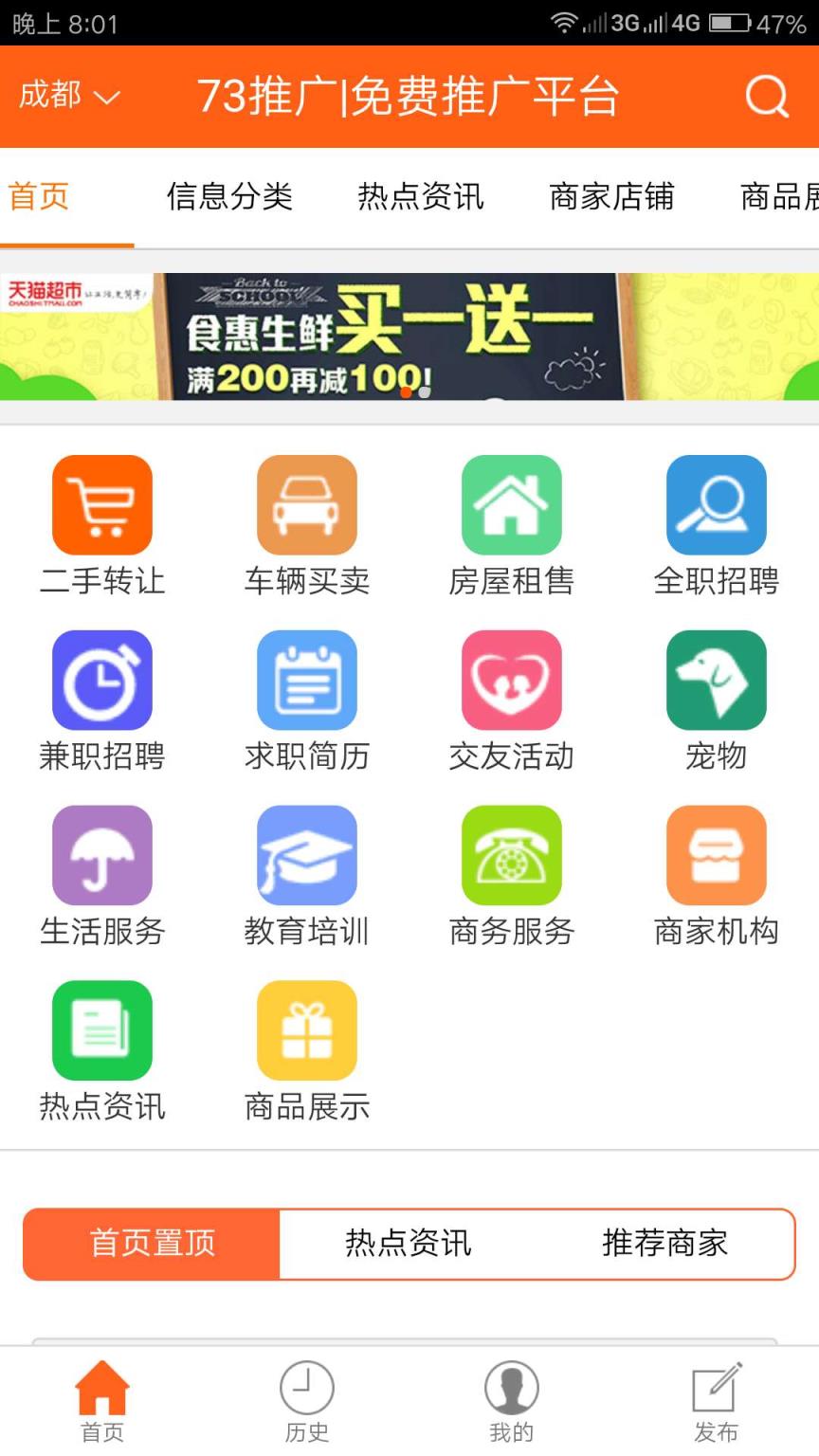
Task: Tap the 房屋租售 house rental icon
Action: pyautogui.click(x=511, y=503)
